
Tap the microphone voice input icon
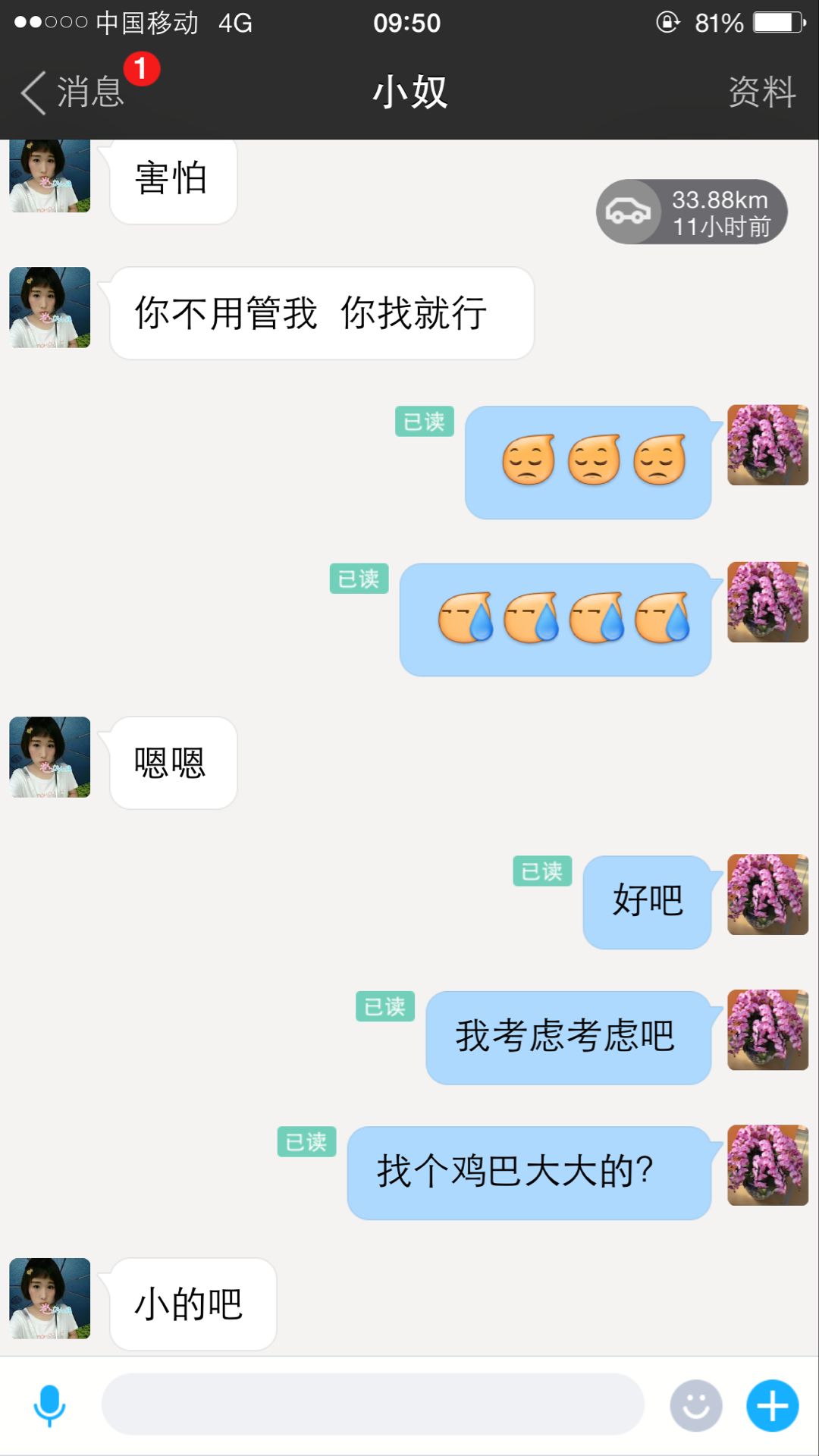coord(50,1405)
